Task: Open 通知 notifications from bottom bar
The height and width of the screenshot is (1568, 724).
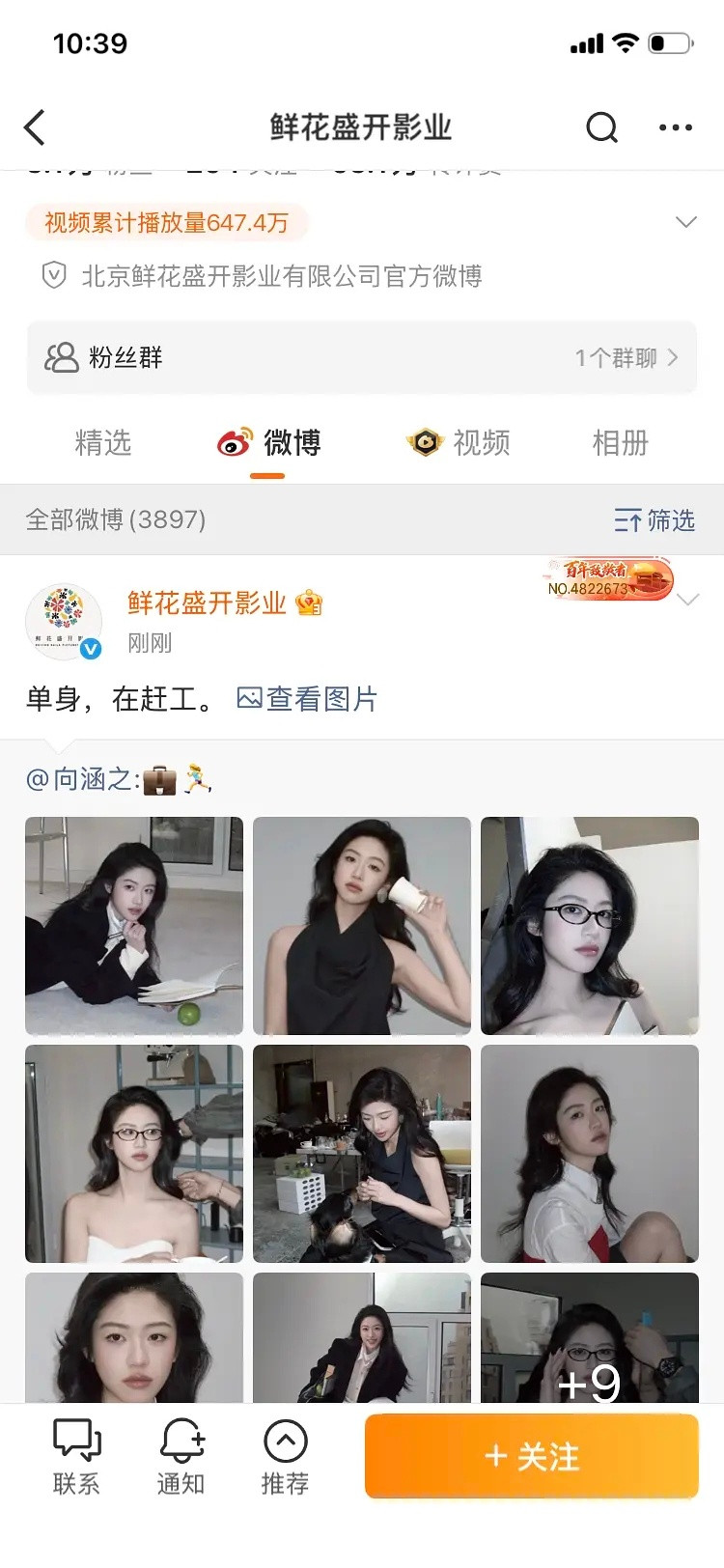Action: coord(181,1456)
